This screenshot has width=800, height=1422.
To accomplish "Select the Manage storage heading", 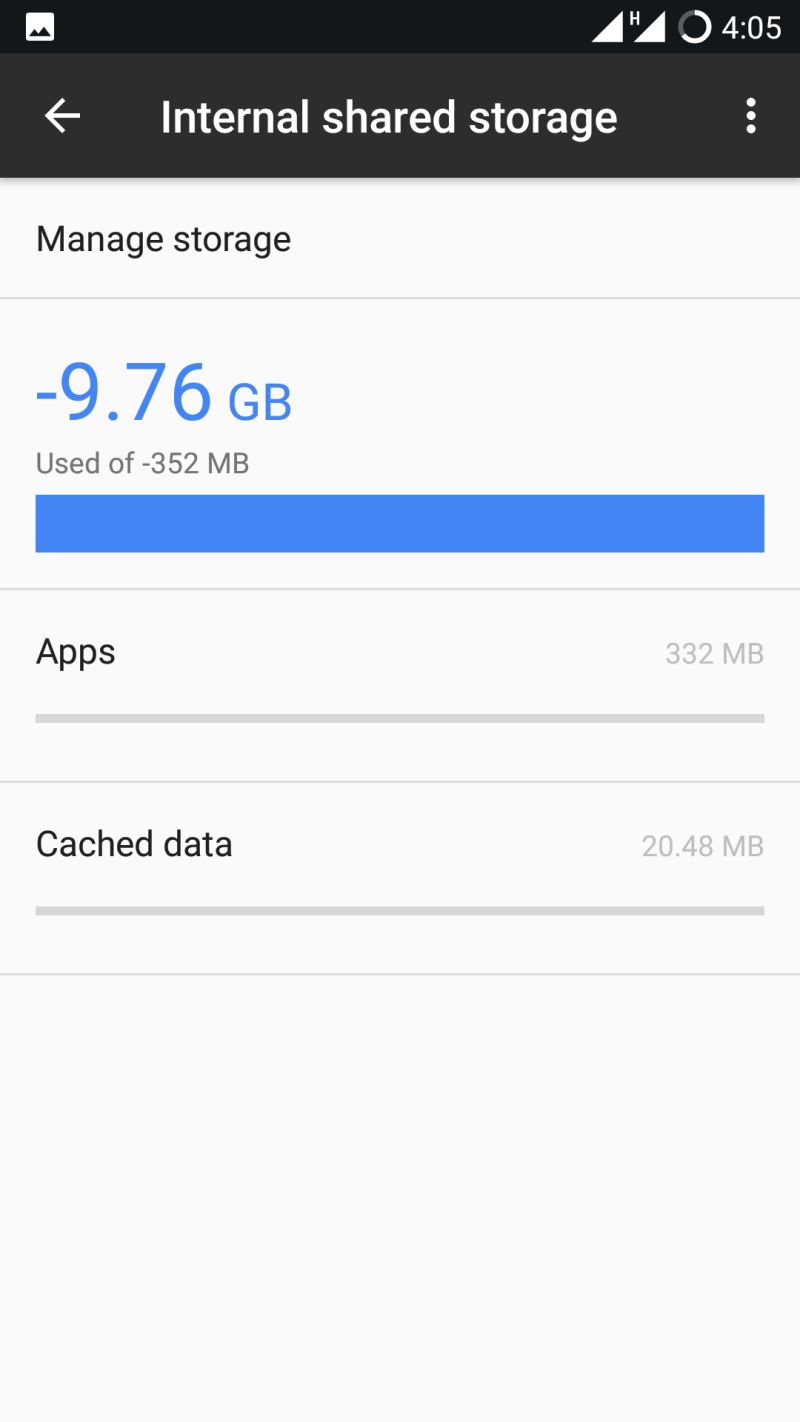I will tap(163, 238).
